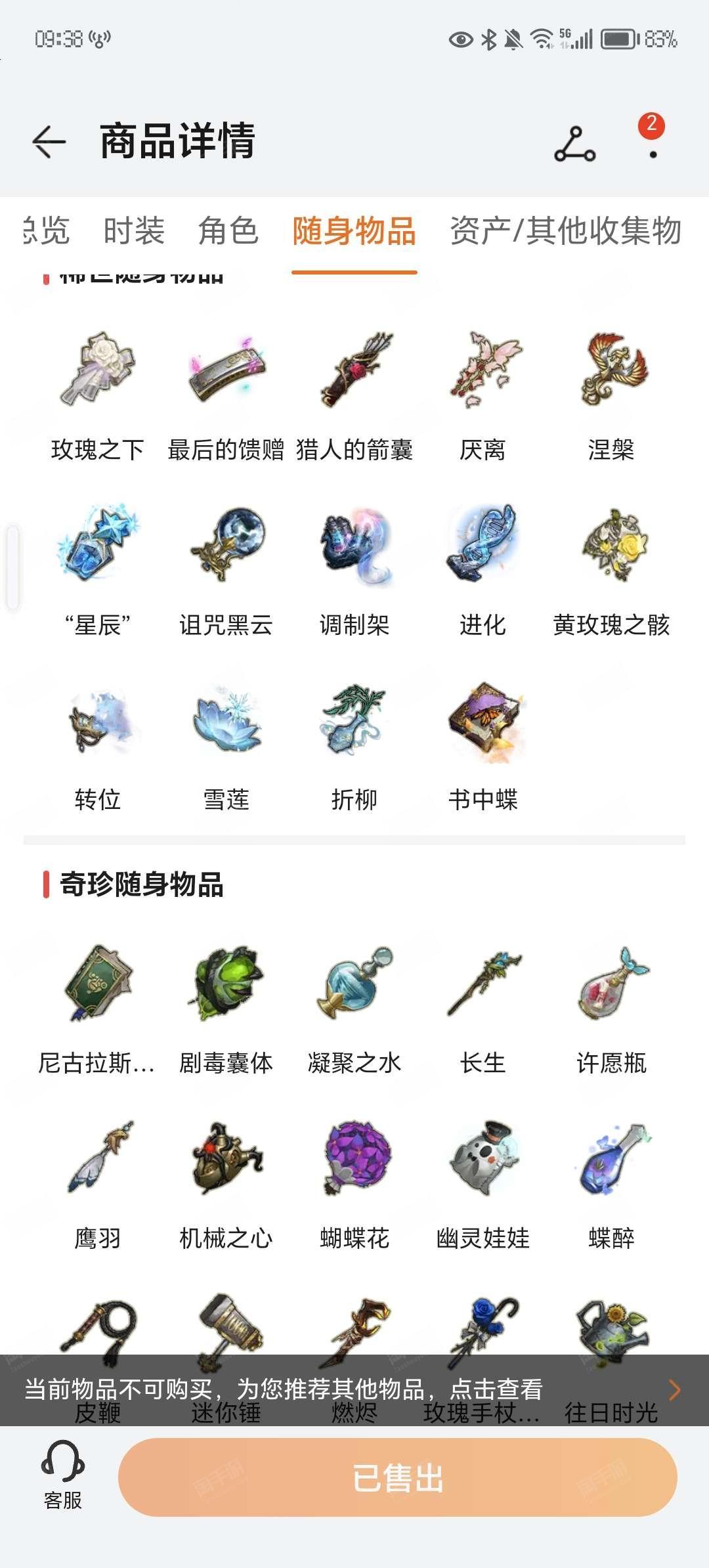709x1568 pixels.
Task: View the 雪莲 accessory
Action: tap(226, 747)
